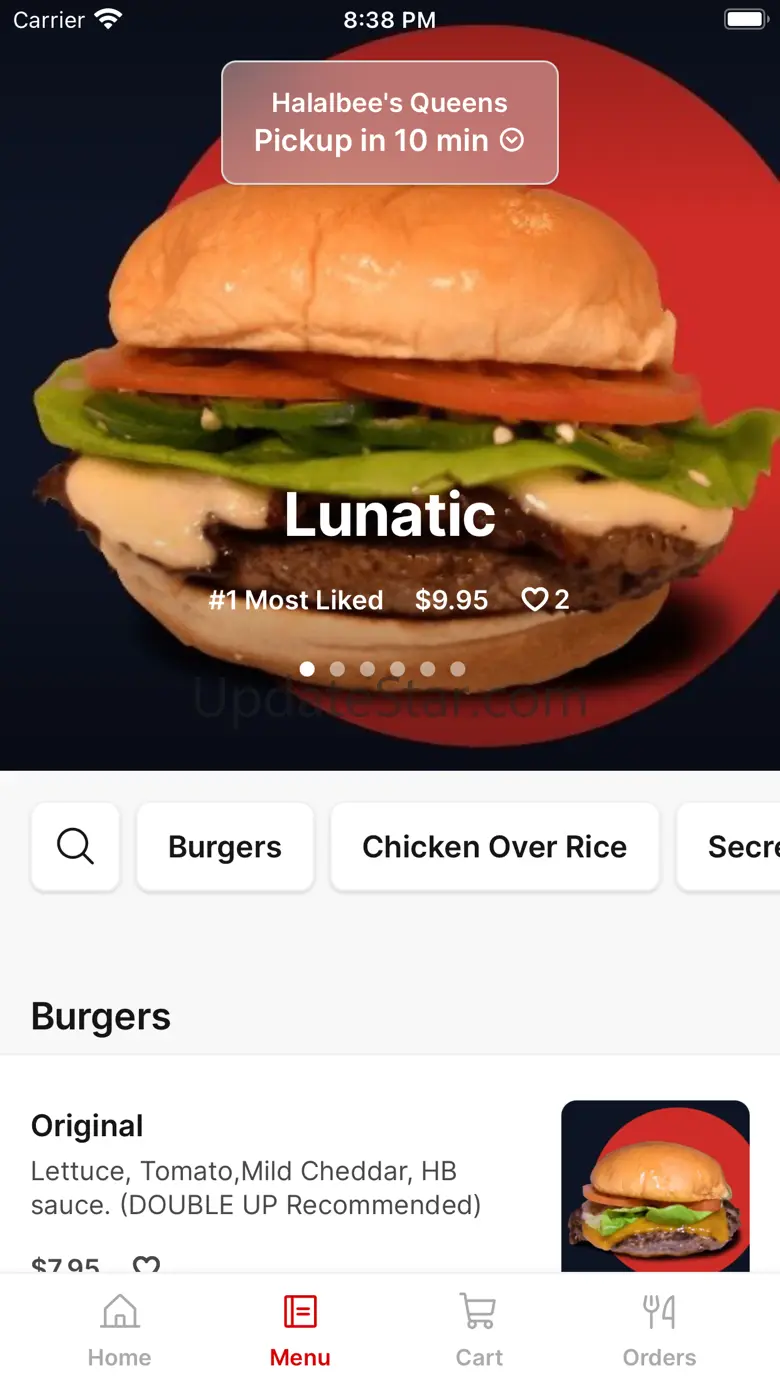Switch to the Menu tab

pyautogui.click(x=300, y=1330)
